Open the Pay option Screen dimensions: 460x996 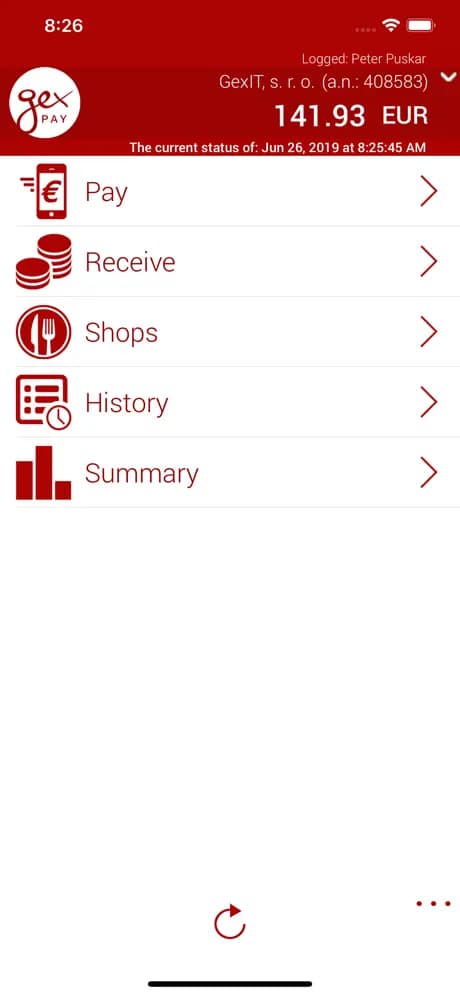click(230, 191)
